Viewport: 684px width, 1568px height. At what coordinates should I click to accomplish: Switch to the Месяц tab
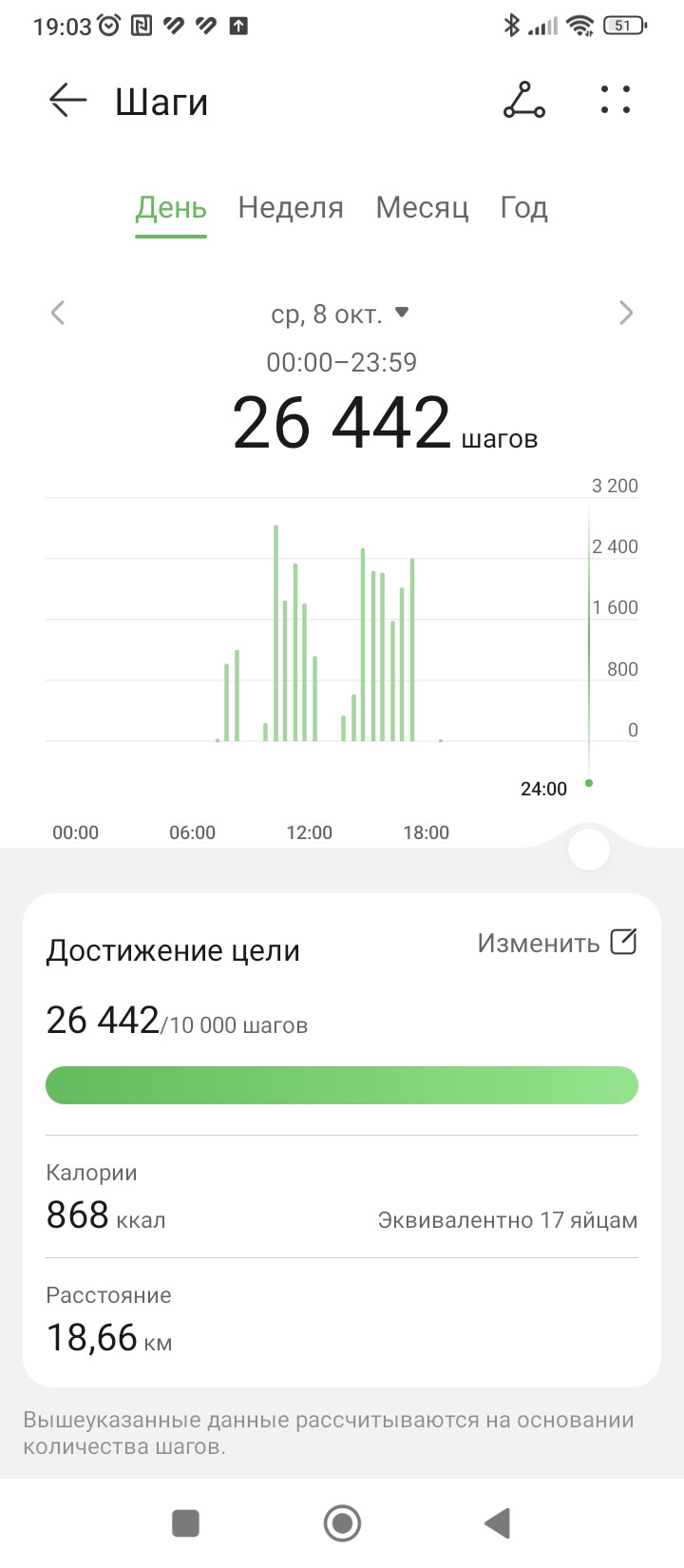tap(422, 207)
